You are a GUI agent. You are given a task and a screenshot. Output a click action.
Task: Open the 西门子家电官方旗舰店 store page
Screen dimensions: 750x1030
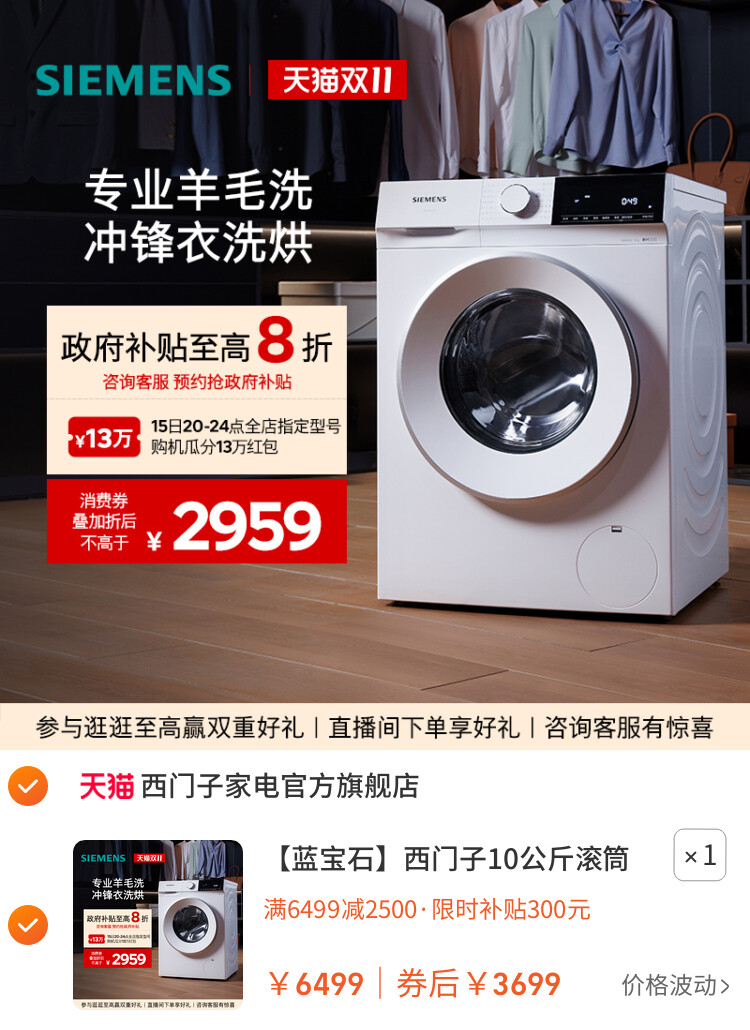(279, 786)
